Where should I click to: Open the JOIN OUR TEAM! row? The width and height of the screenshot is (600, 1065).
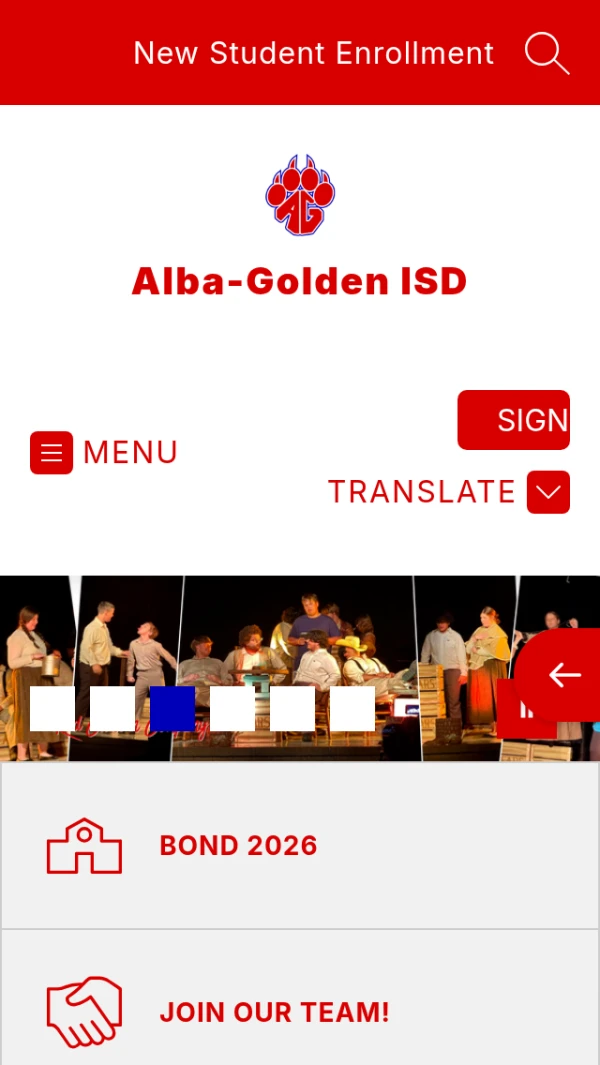(x=300, y=1010)
